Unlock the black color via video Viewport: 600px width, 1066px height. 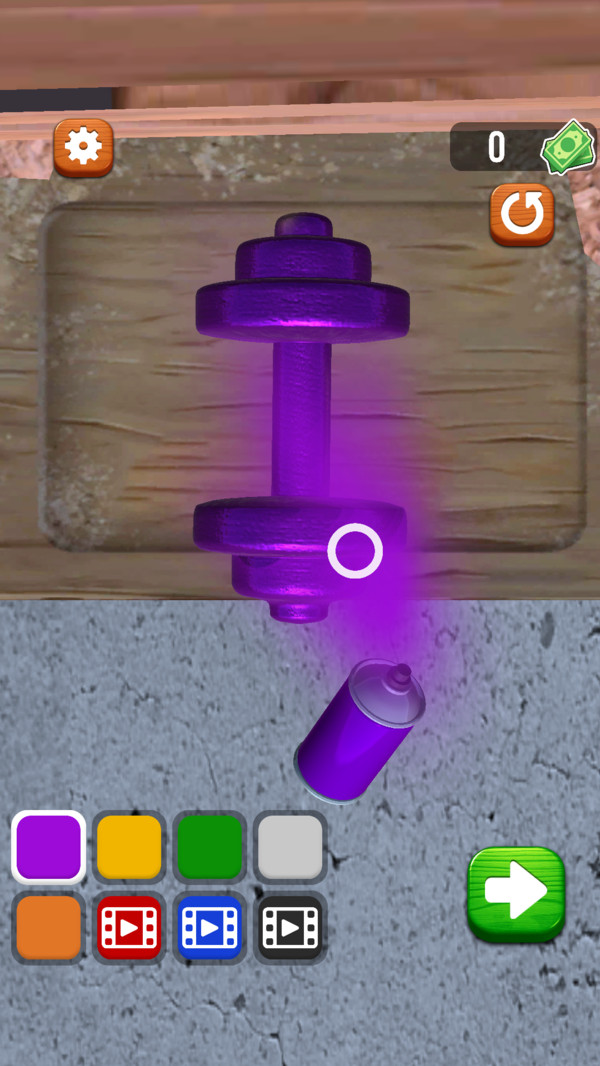(x=290, y=927)
